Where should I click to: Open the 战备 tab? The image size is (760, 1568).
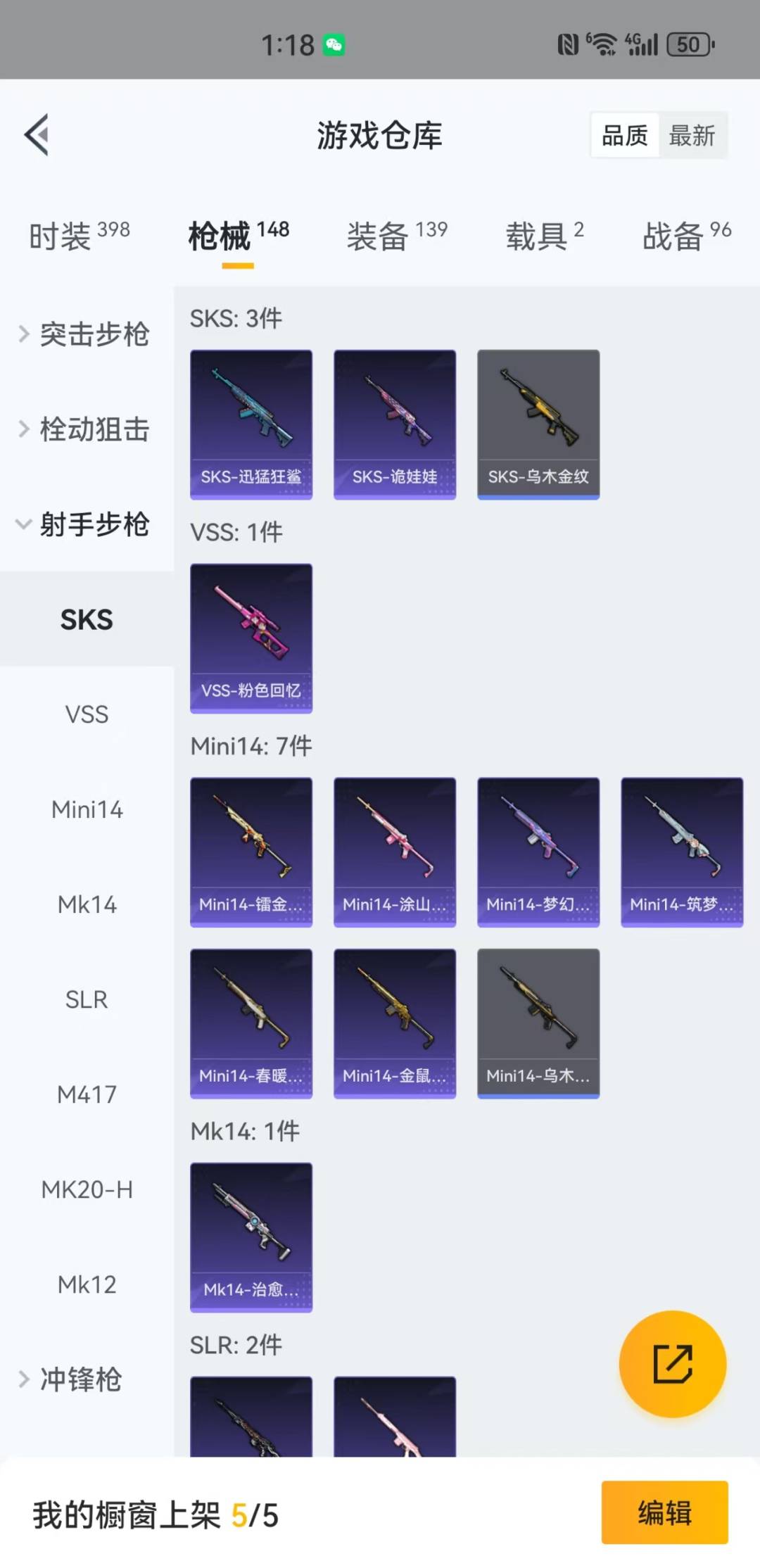click(x=686, y=236)
